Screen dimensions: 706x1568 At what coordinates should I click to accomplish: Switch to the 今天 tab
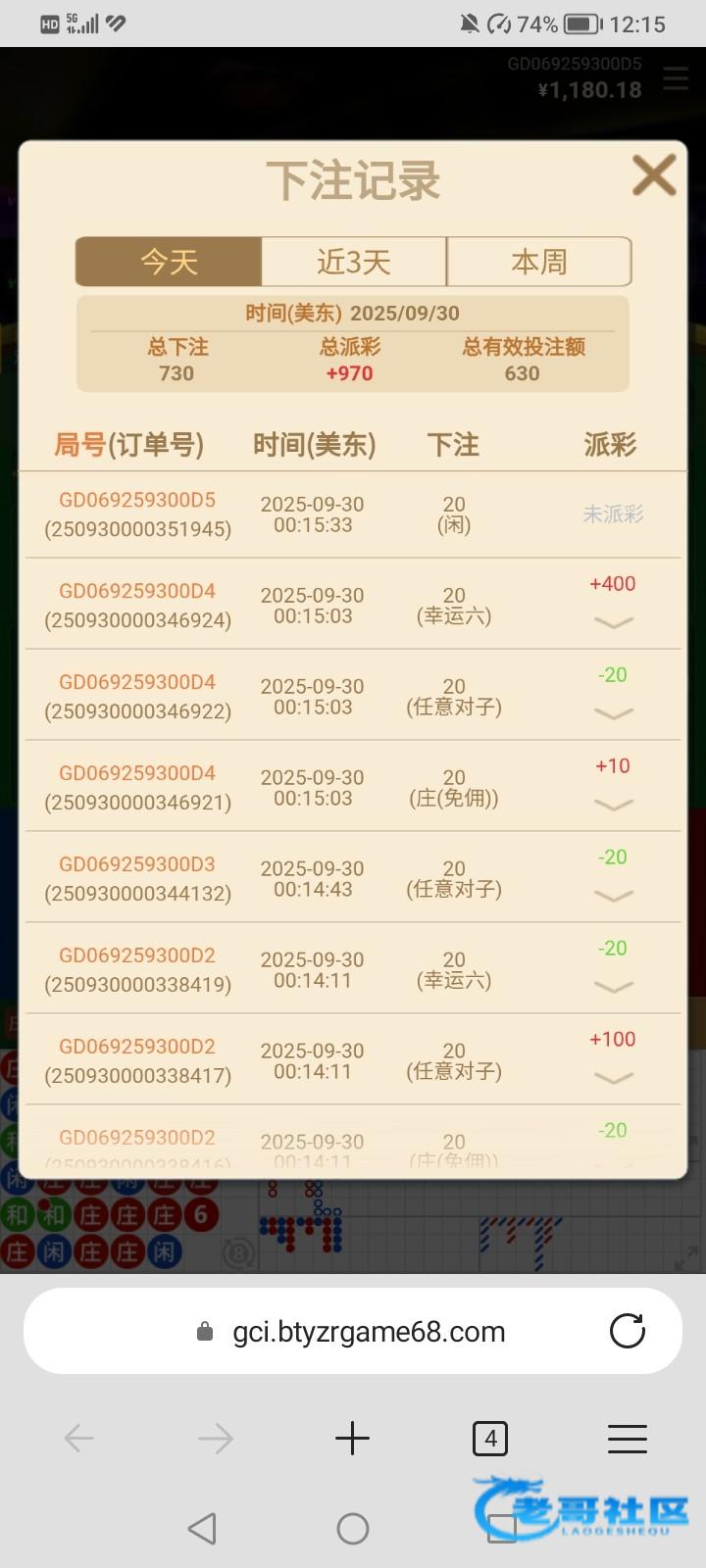click(x=169, y=262)
